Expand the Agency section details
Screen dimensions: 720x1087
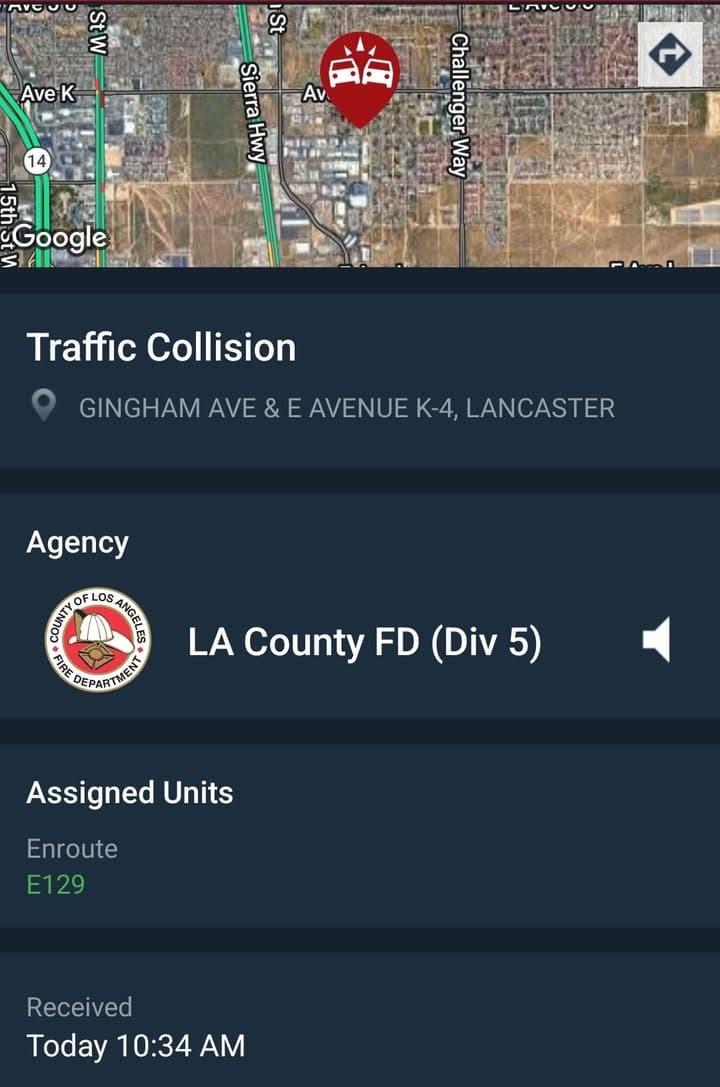pyautogui.click(x=79, y=542)
